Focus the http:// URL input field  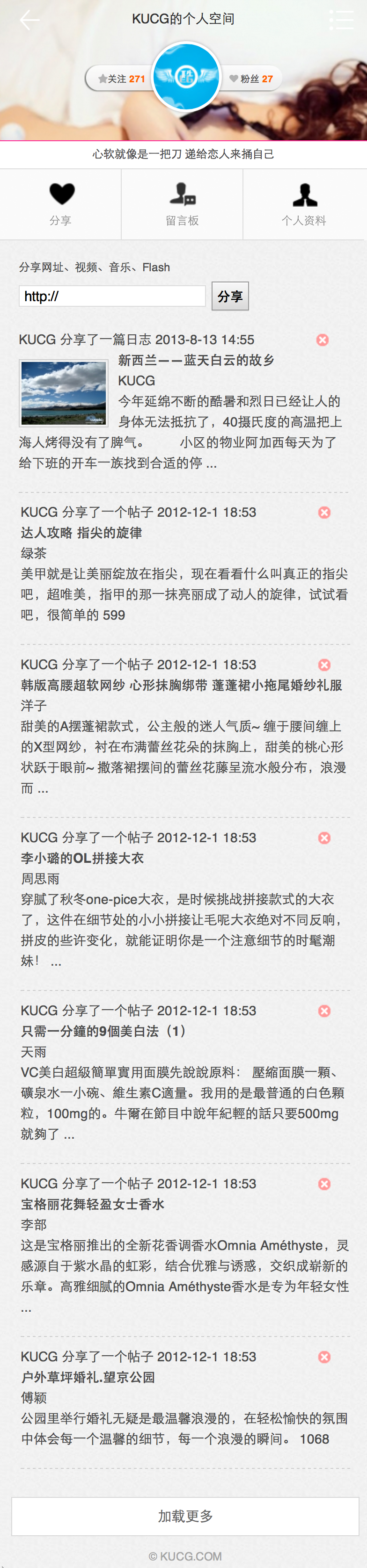pos(112,296)
